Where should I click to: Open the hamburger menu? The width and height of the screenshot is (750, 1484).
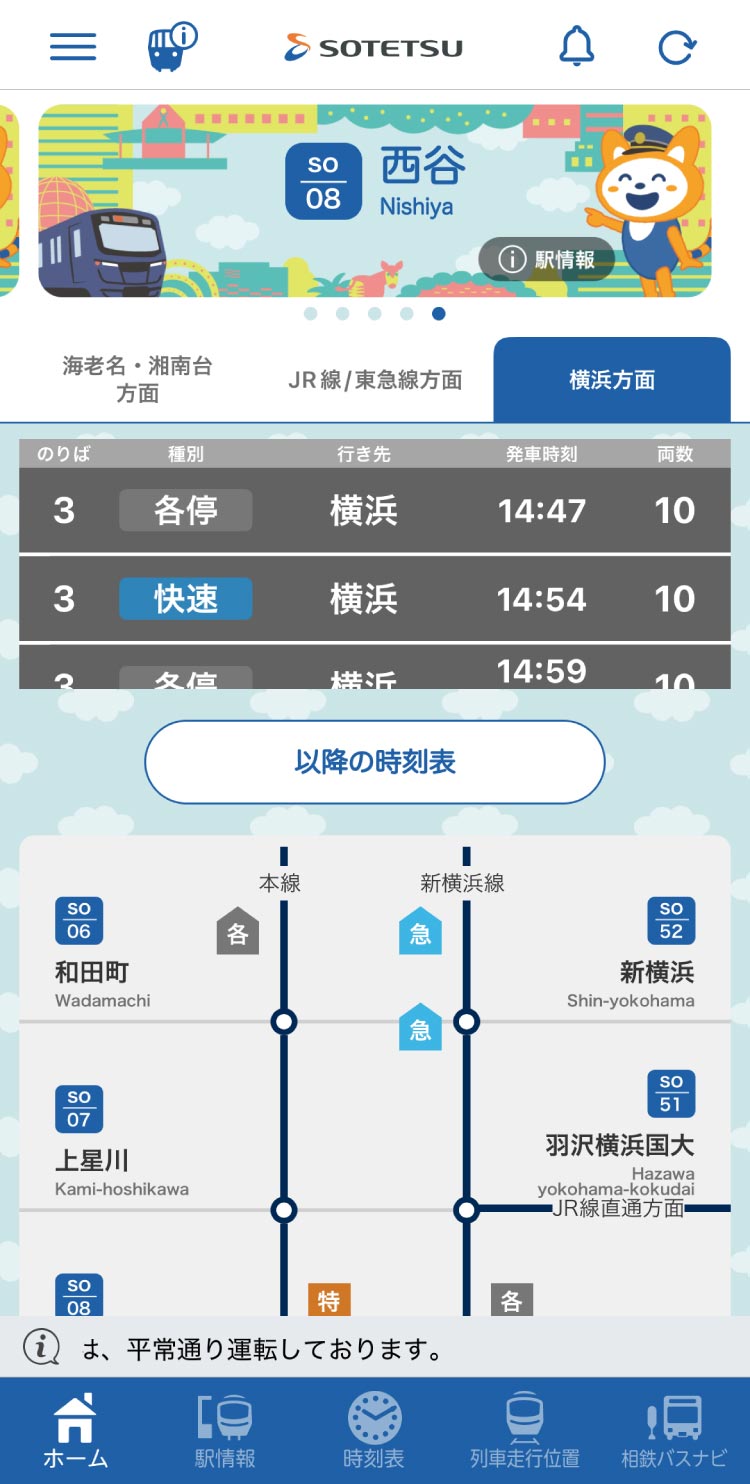point(73,46)
